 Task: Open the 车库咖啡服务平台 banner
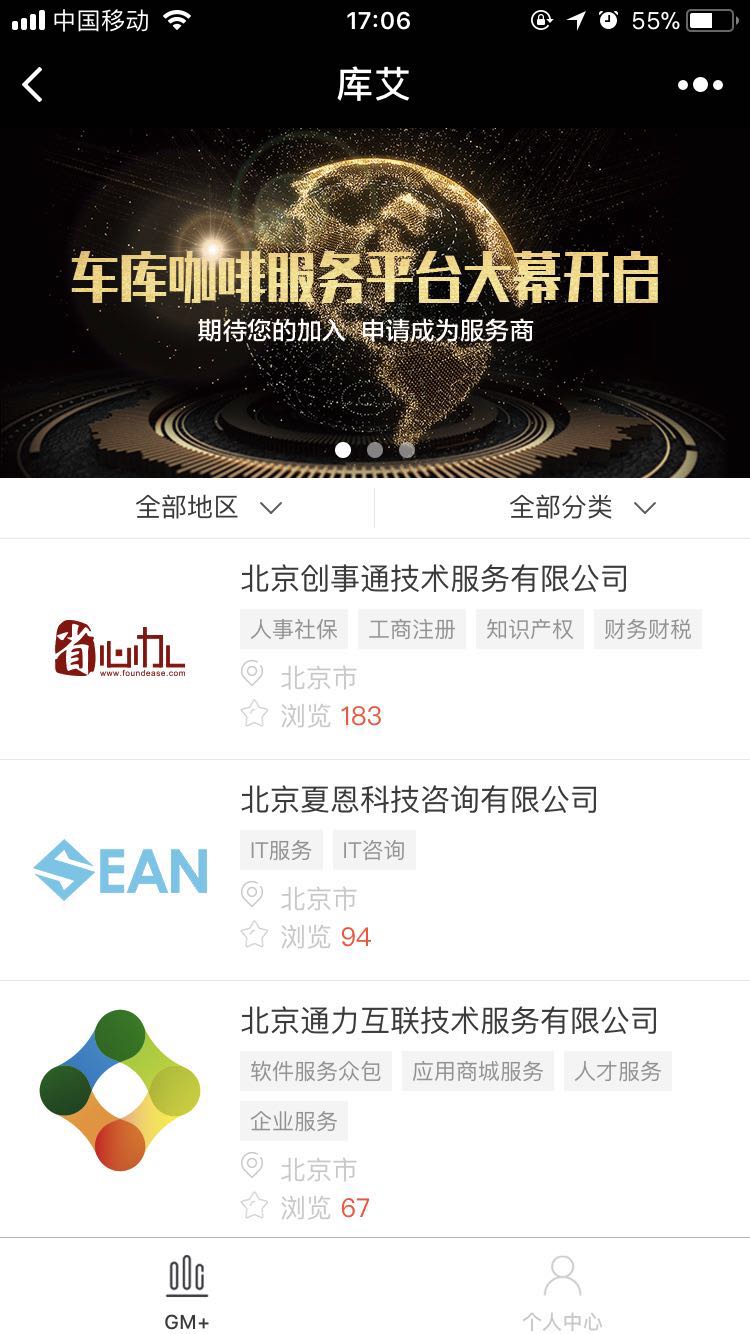click(375, 303)
